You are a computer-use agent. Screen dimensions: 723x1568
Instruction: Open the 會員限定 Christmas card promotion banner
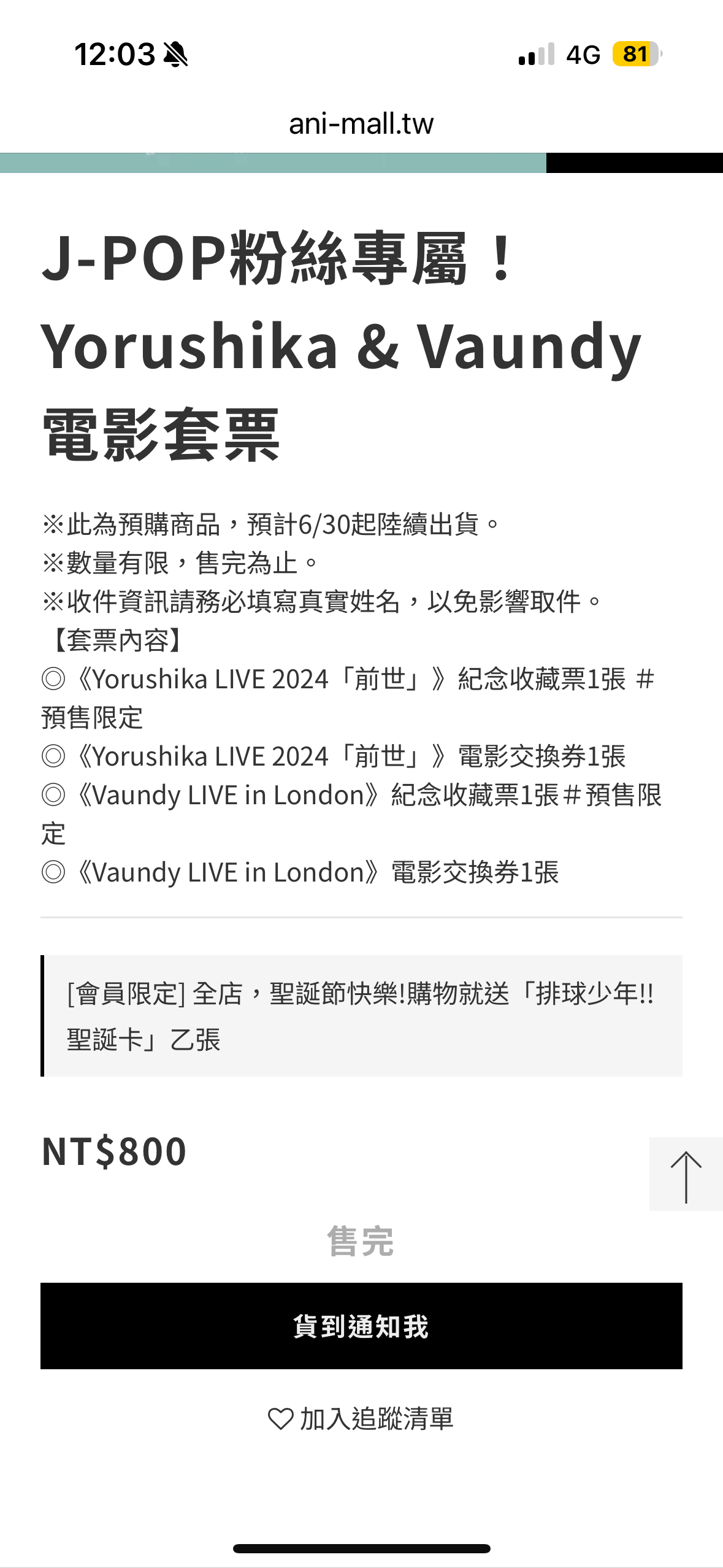[x=361, y=1016]
